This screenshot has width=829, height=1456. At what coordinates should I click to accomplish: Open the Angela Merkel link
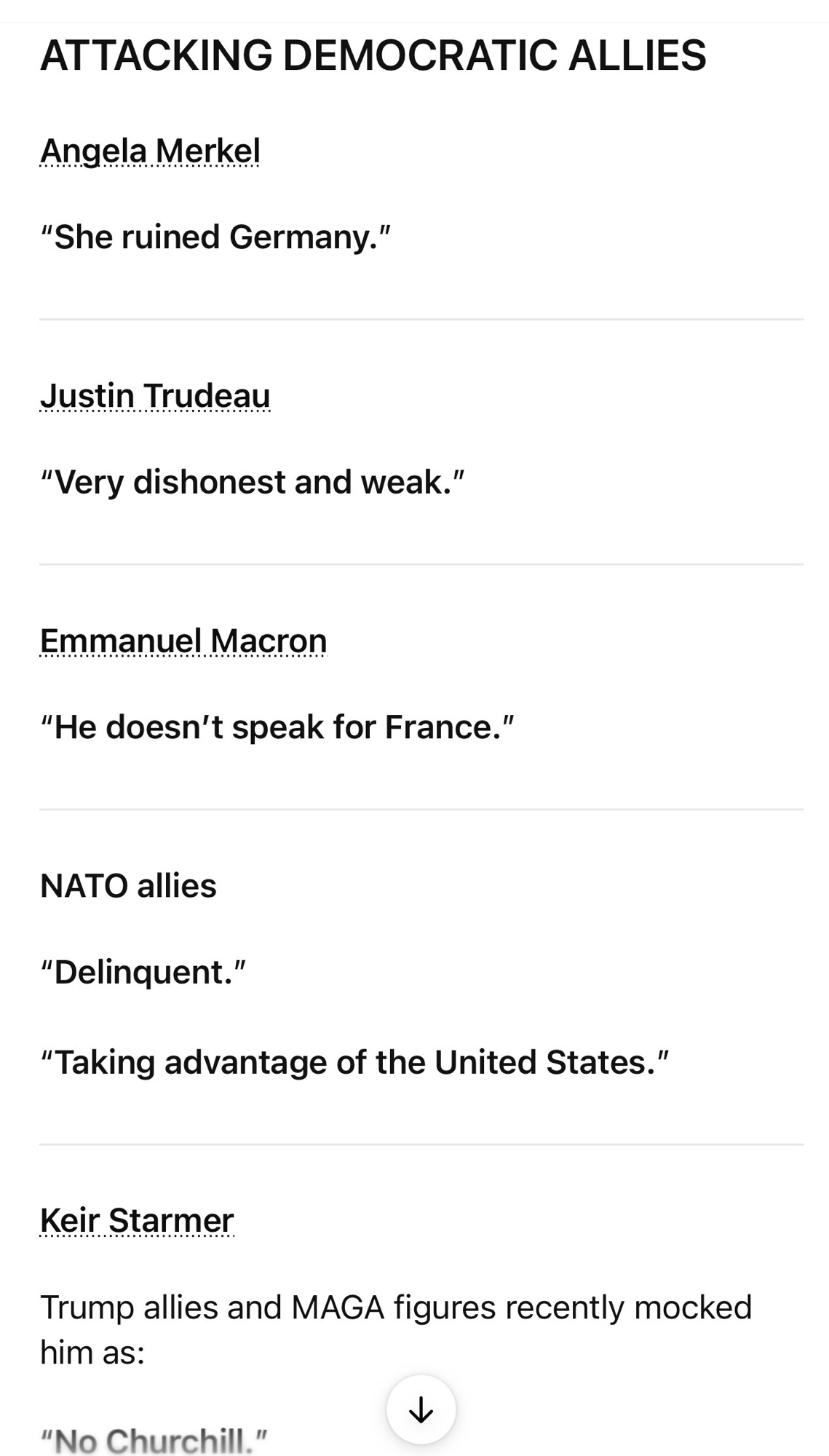[150, 151]
